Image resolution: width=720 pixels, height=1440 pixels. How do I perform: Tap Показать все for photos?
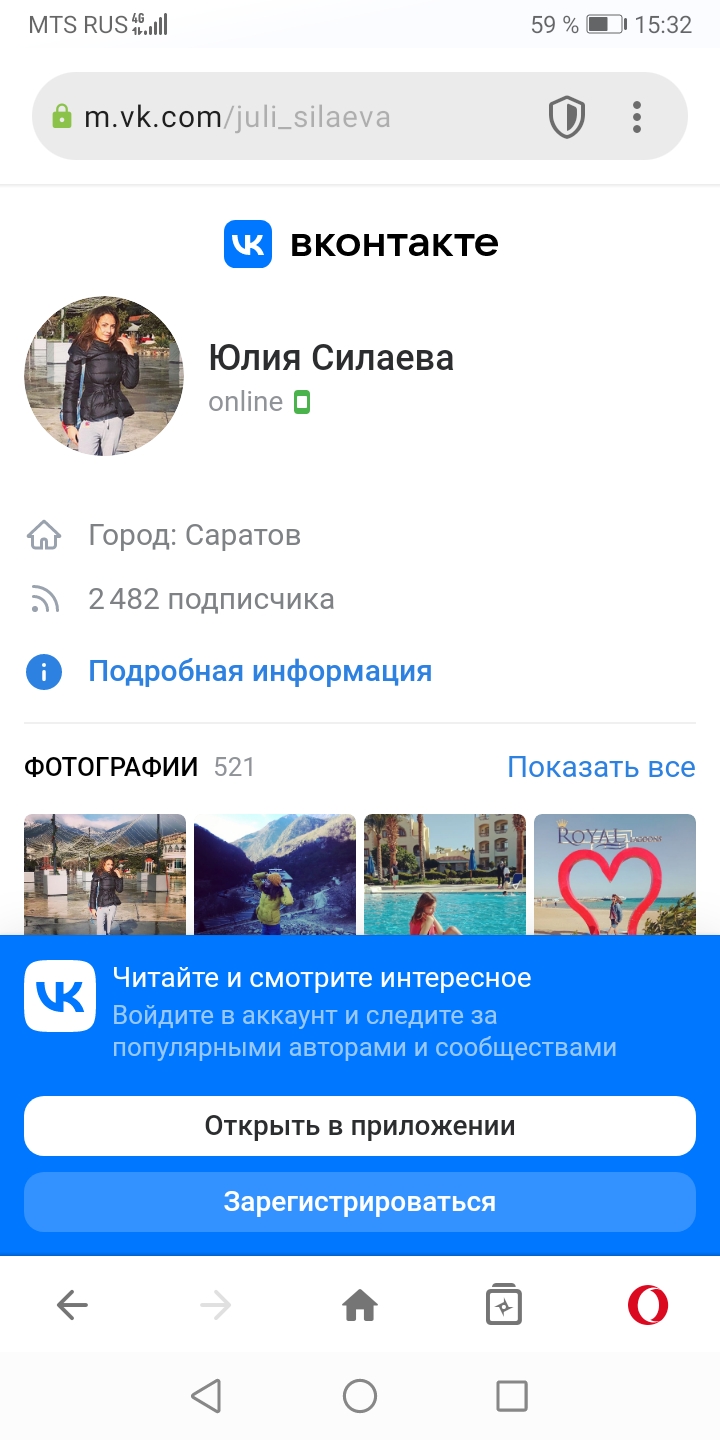[601, 767]
